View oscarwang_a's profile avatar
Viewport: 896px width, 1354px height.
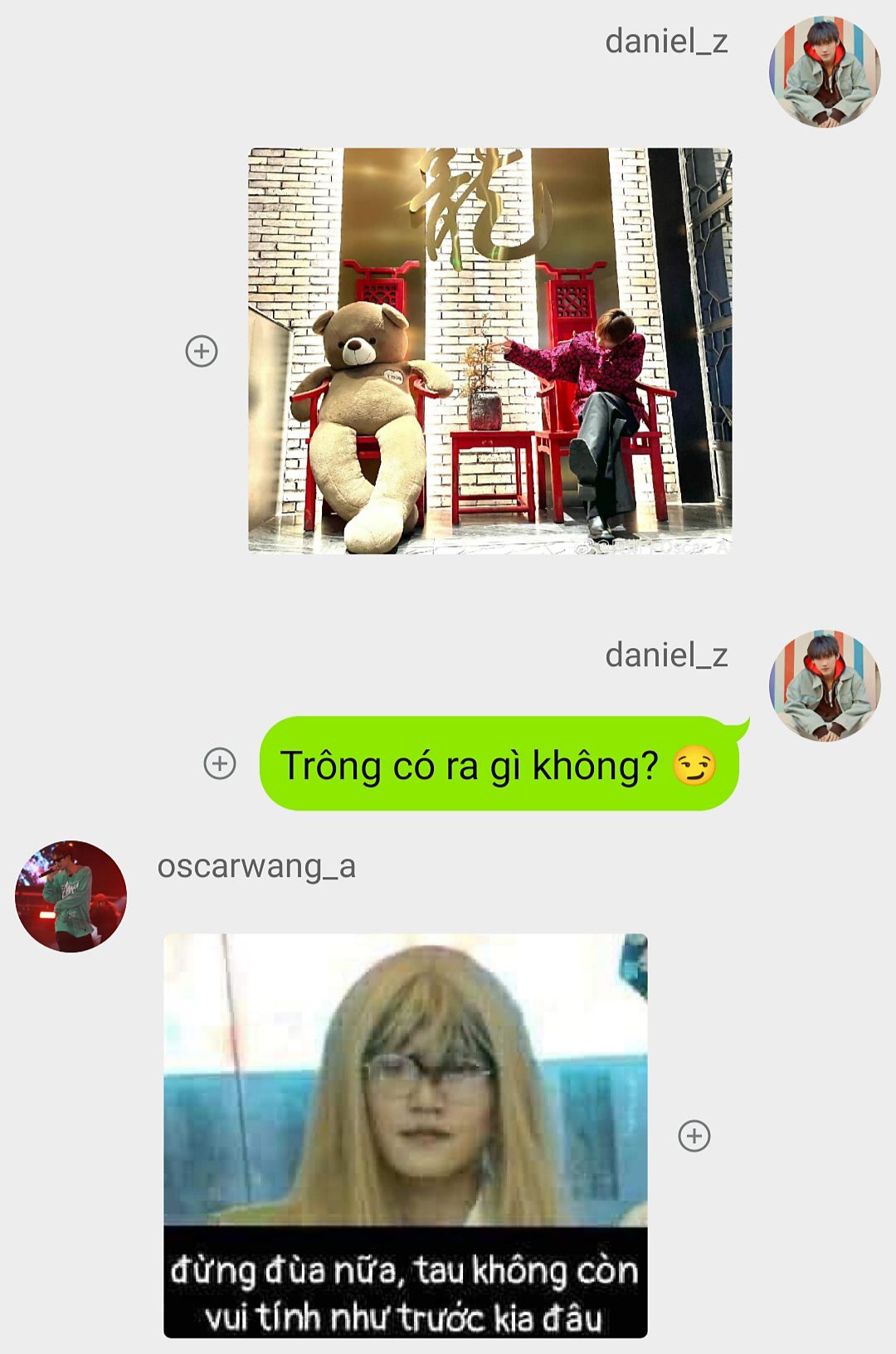click(x=71, y=896)
